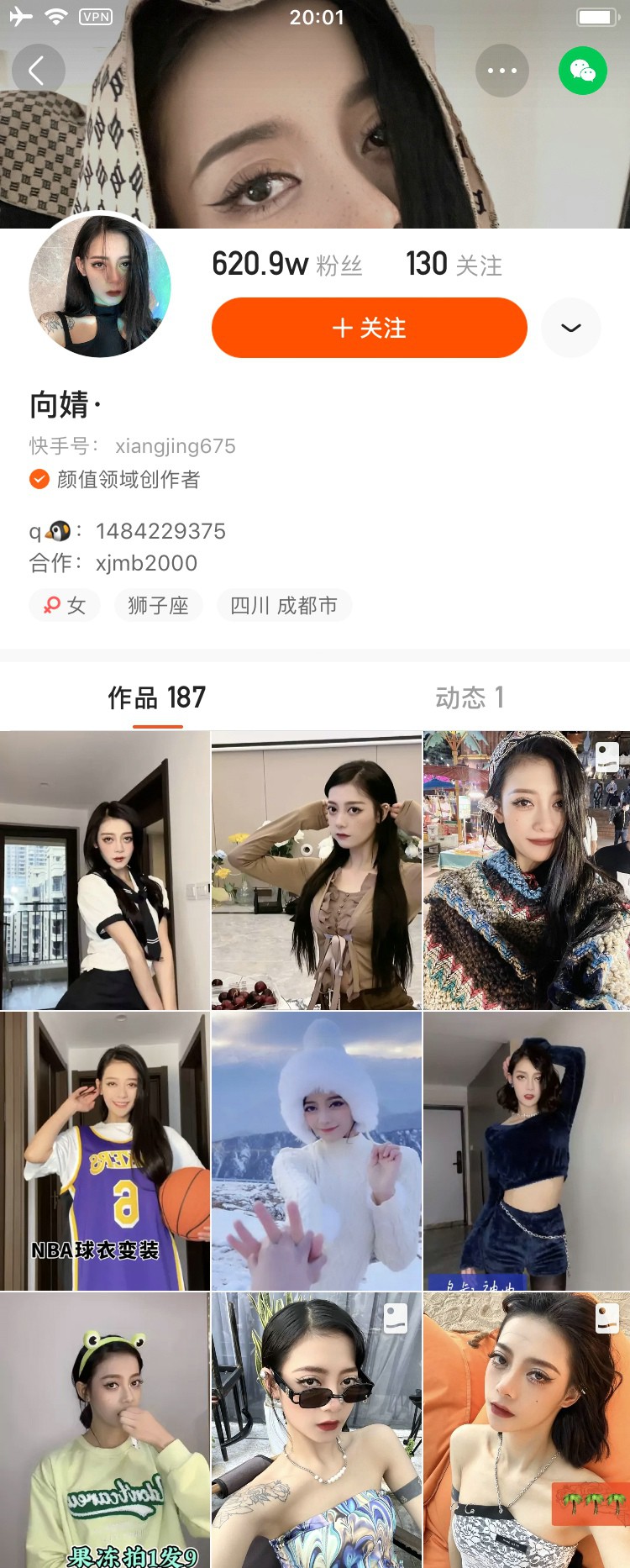Open the colorful knit sweater photo post
Image resolution: width=630 pixels, height=1568 pixels.
point(527,871)
